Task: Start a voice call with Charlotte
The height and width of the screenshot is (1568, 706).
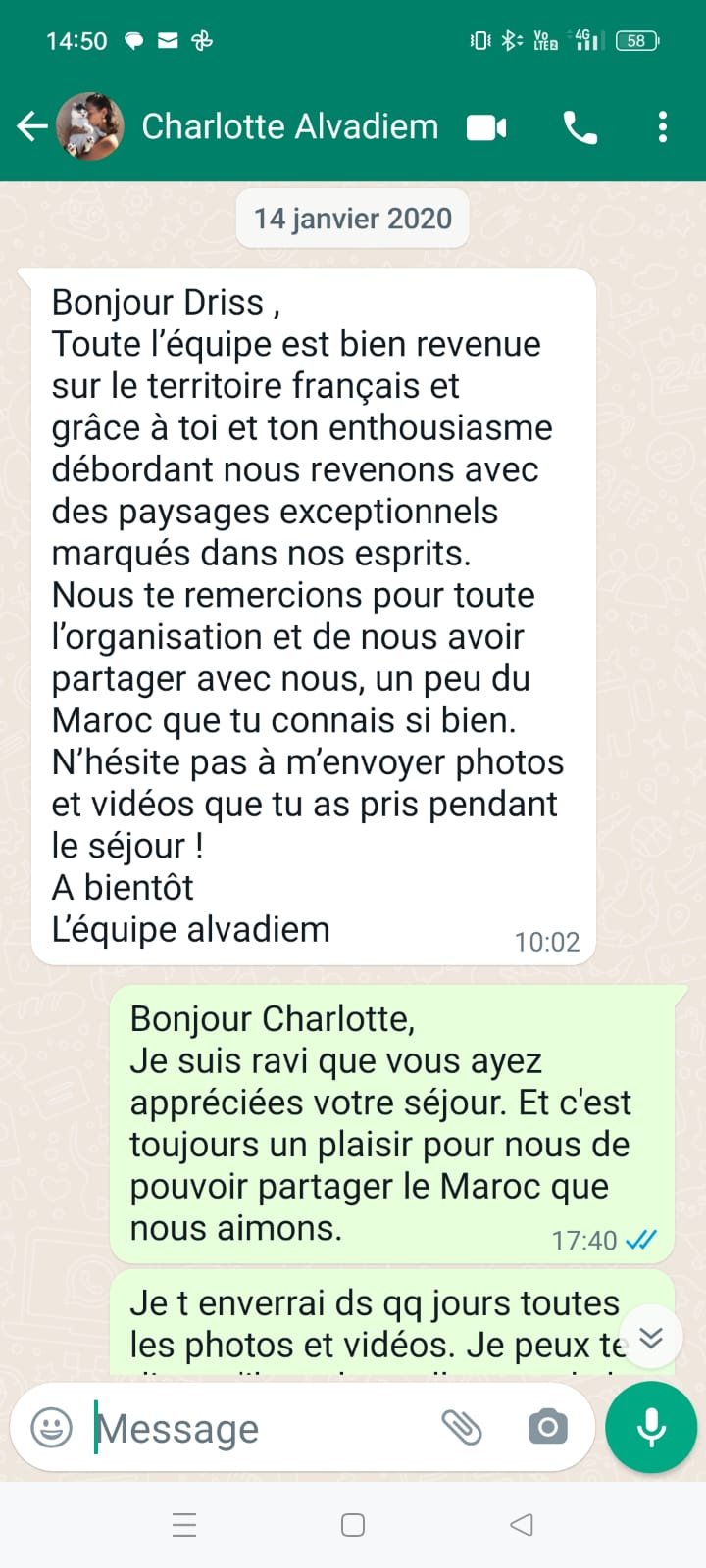Action: click(x=580, y=127)
